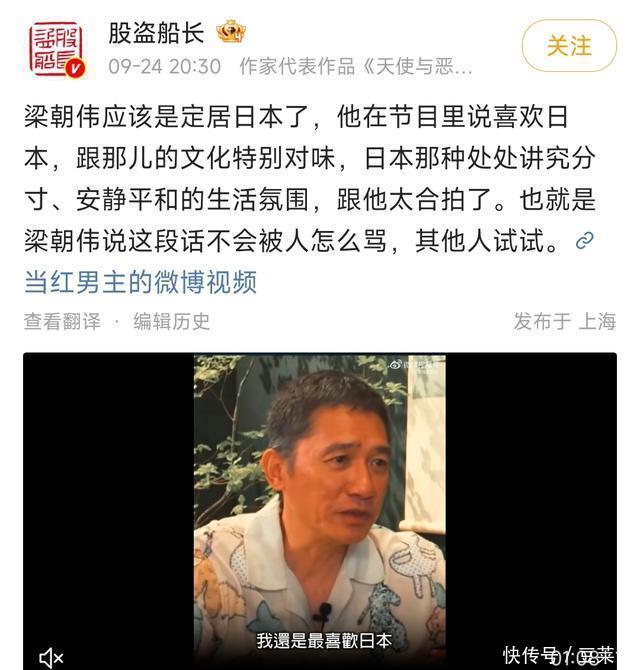
Task: Open the username 股盗船长
Action: (x=156, y=32)
